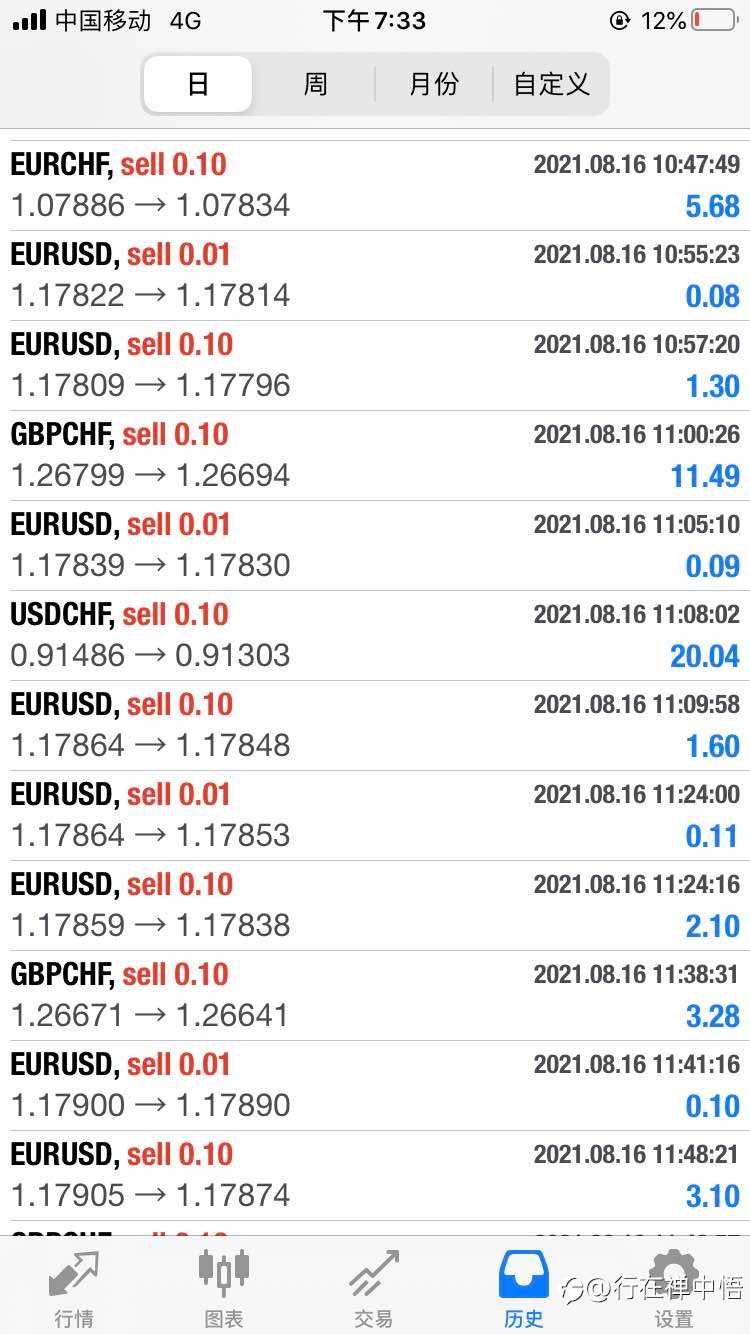Image resolution: width=750 pixels, height=1334 pixels.
Task: Choose the 自定义 date range segment
Action: (x=551, y=84)
